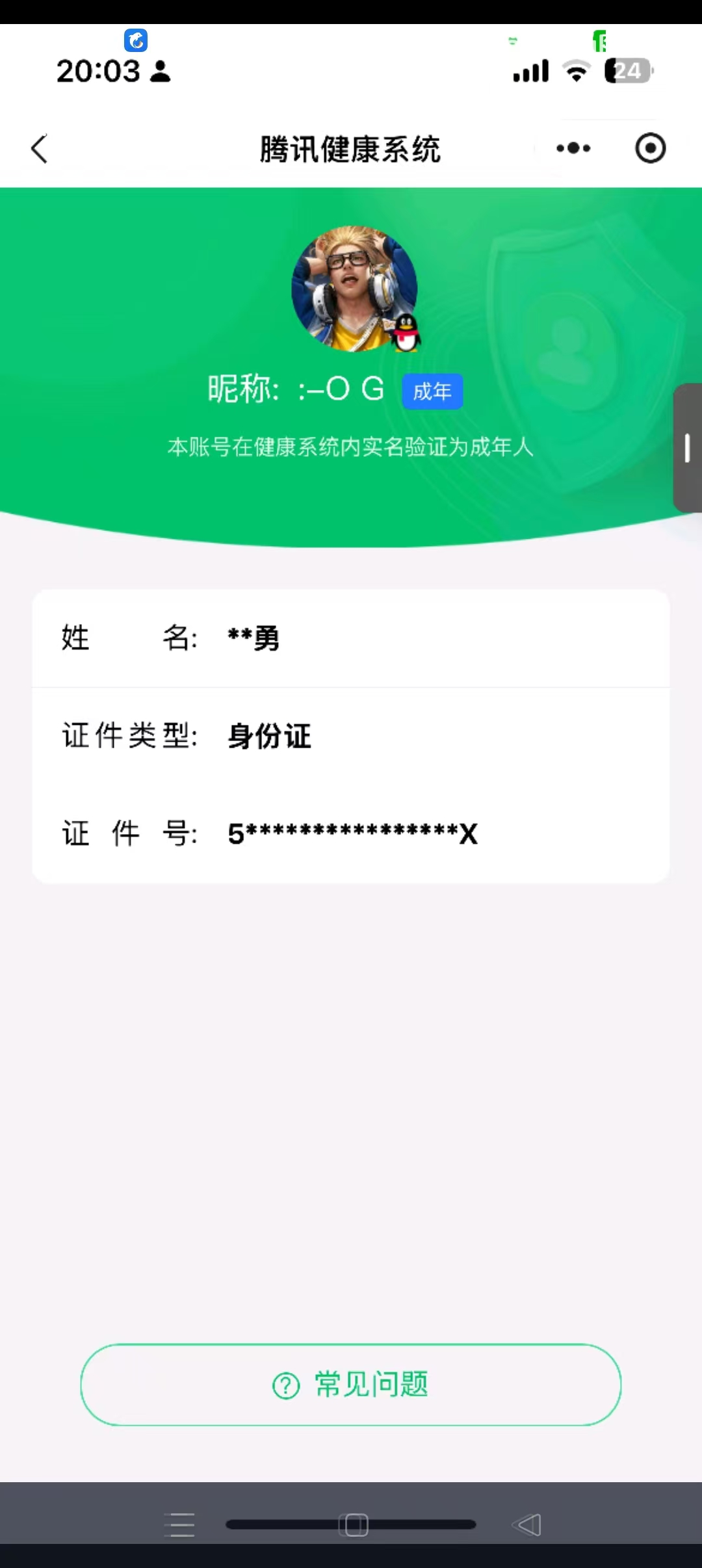Image resolution: width=702 pixels, height=1568 pixels.
Task: Open the 常见问题 FAQ button
Action: pos(351,1385)
